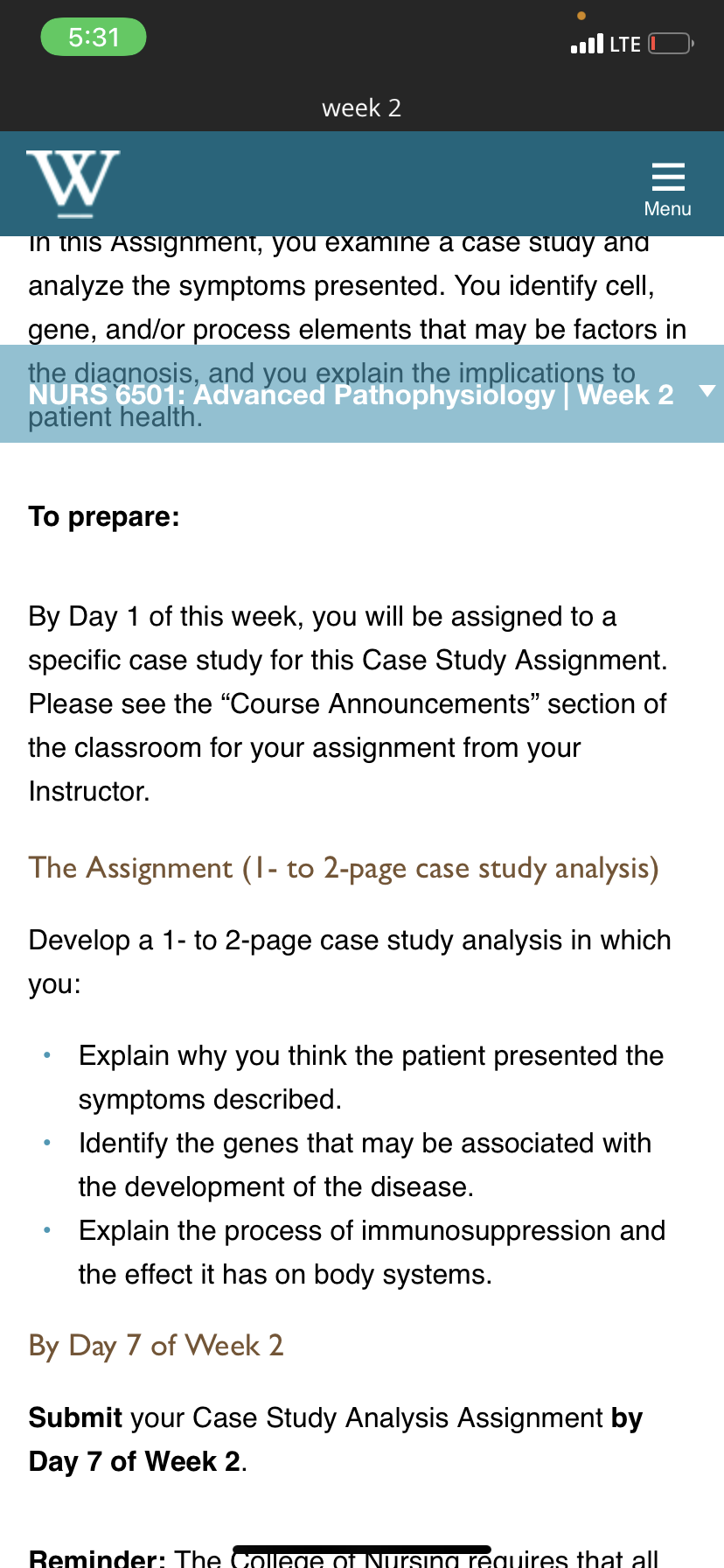Tap the Walden W logo
The height and width of the screenshot is (1568, 724).
(73, 184)
